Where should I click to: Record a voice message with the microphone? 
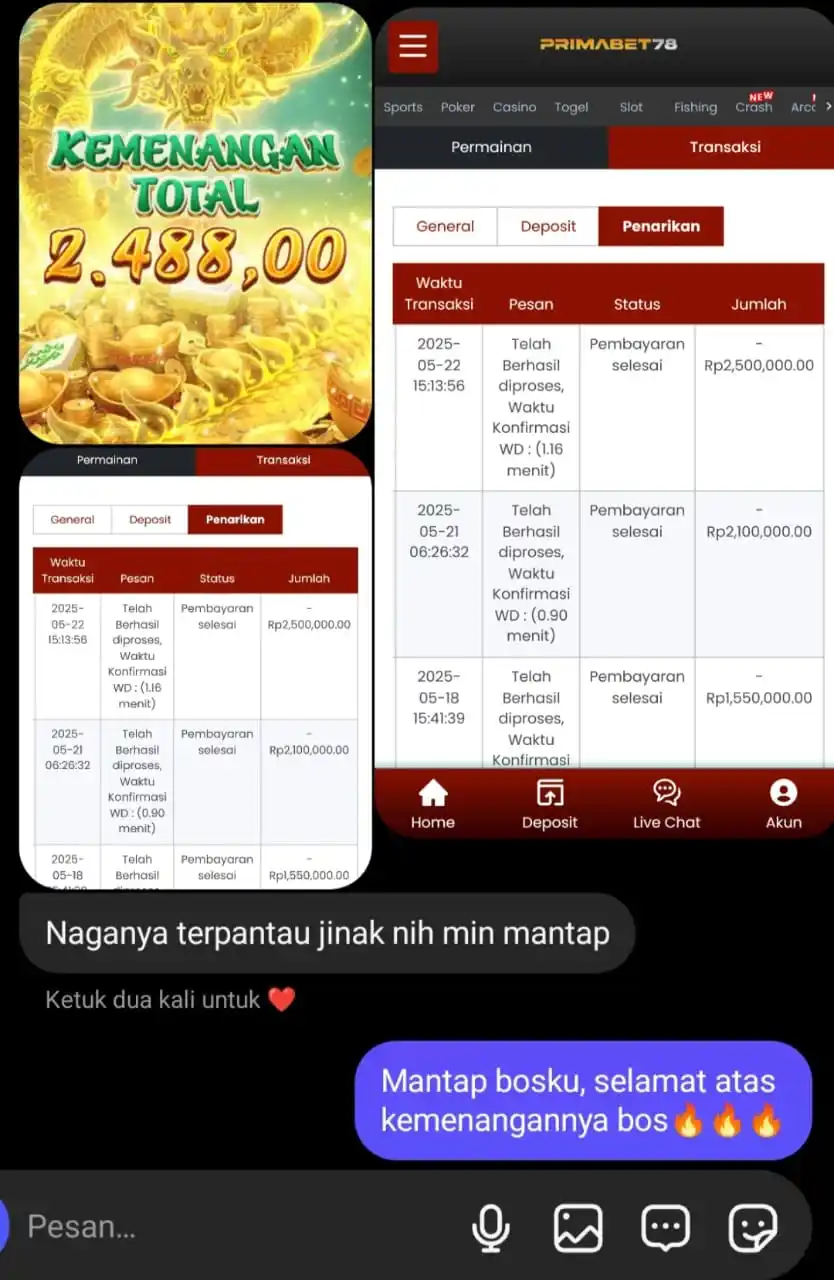[490, 1227]
